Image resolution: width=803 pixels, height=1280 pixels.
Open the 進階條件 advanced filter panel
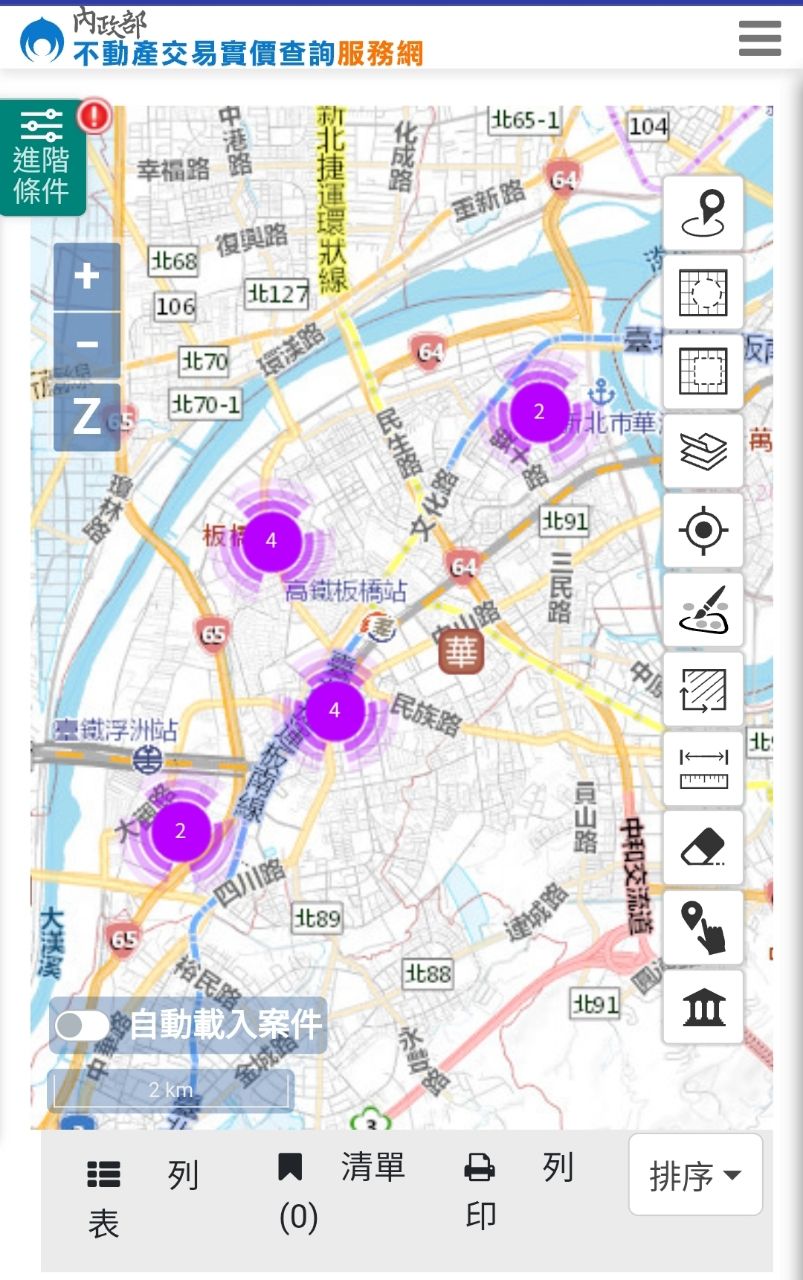coord(42,157)
